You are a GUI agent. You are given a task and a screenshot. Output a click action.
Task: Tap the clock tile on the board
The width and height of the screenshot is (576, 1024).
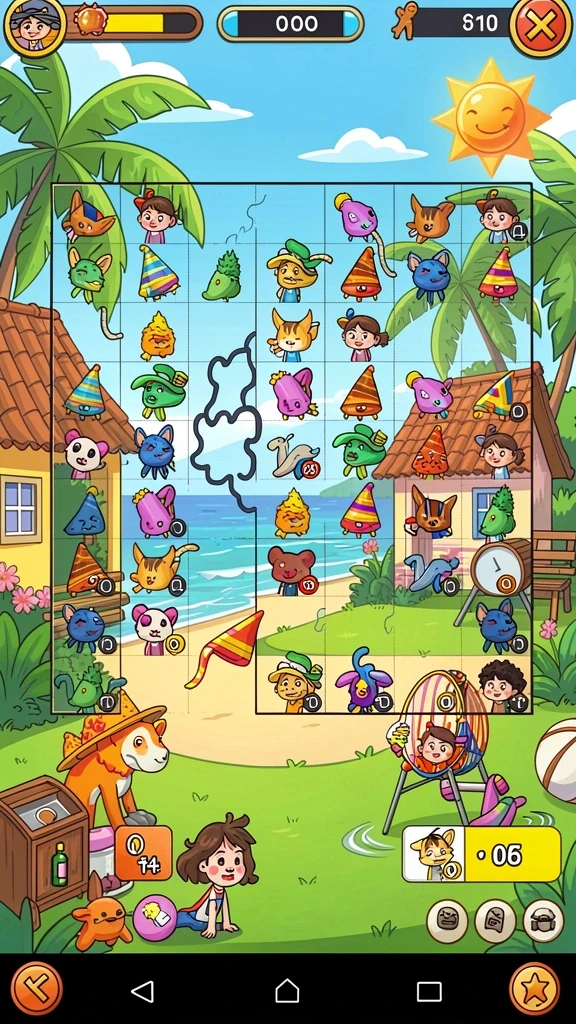(x=500, y=567)
